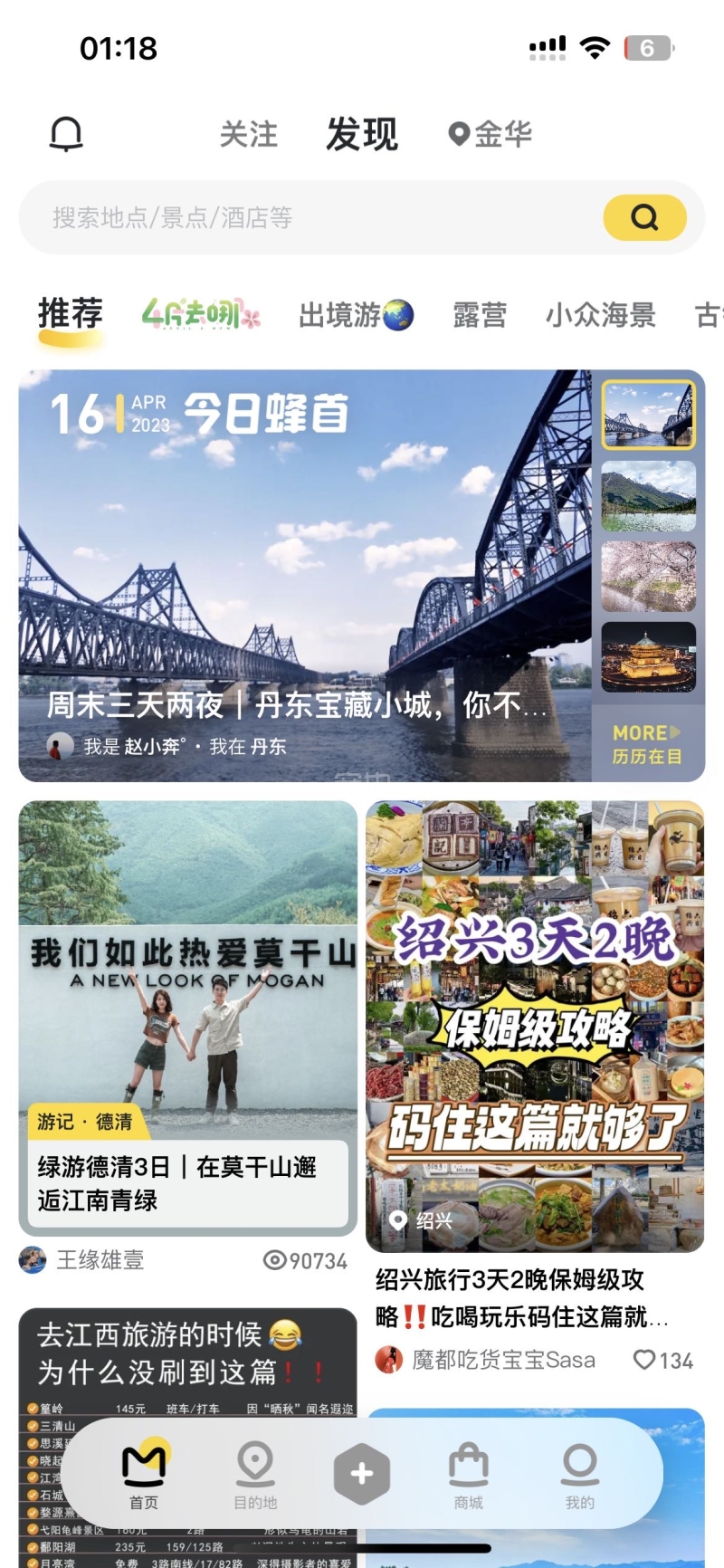Select the 露营 category tab
Viewport: 724px width, 1568px height.
tap(479, 315)
